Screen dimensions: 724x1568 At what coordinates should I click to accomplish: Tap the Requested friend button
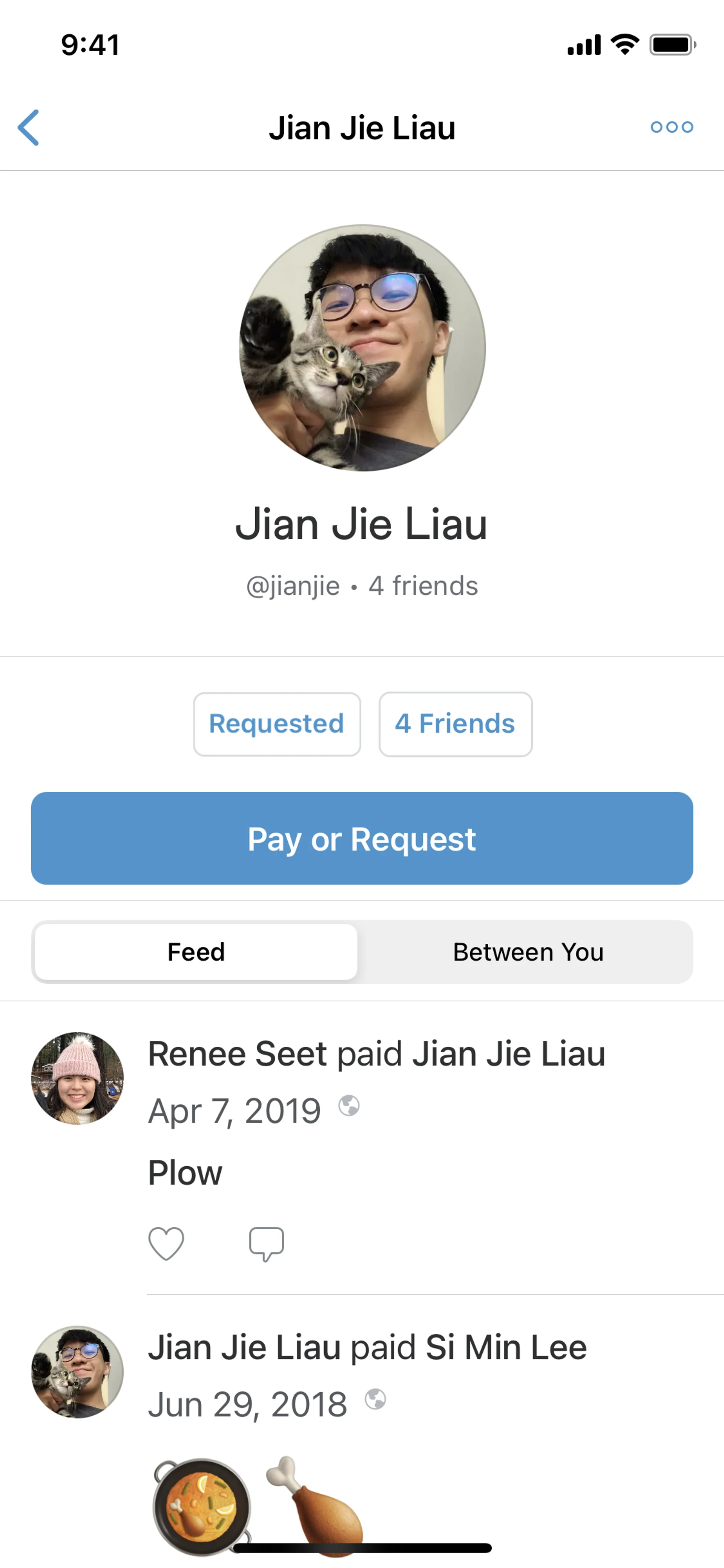(x=277, y=724)
